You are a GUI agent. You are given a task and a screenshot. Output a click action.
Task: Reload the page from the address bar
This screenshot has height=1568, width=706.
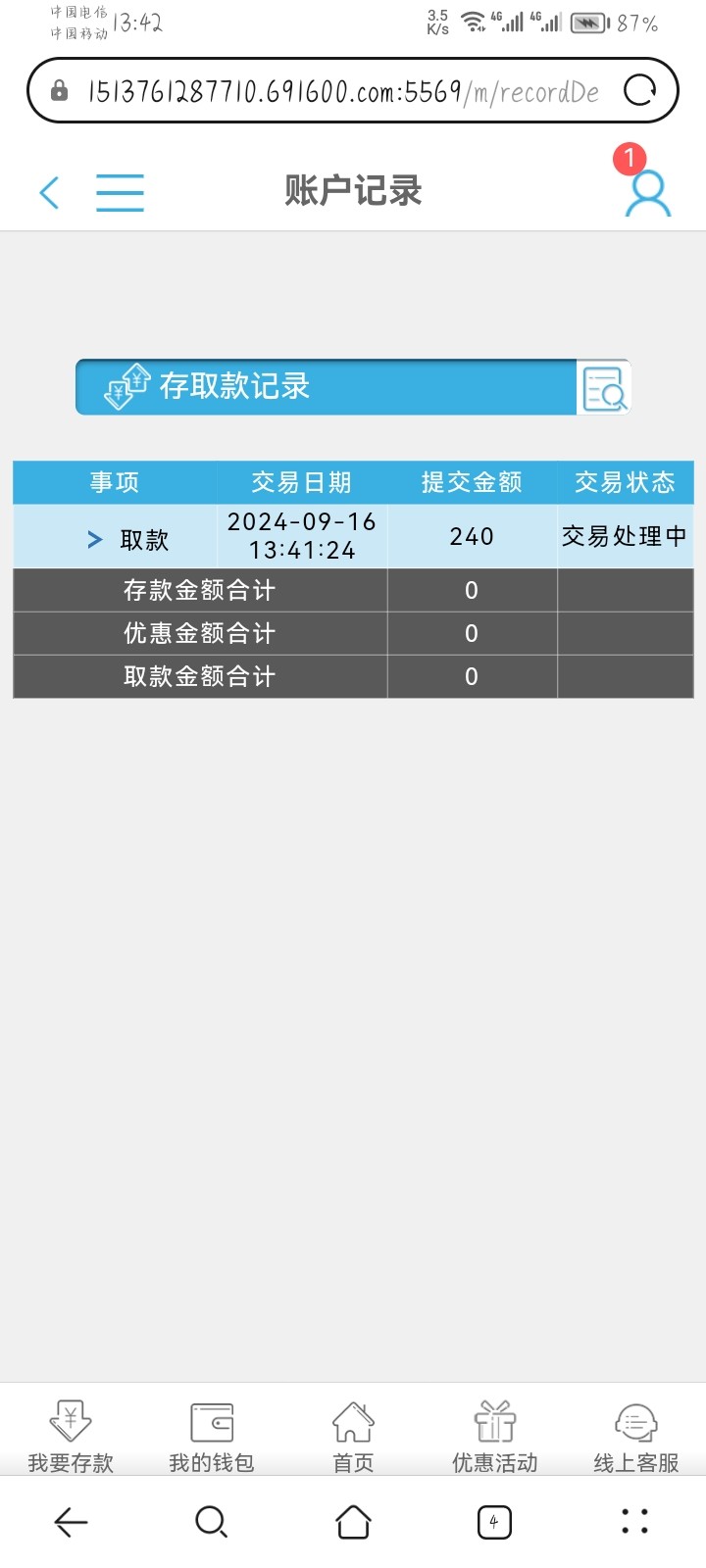(640, 91)
